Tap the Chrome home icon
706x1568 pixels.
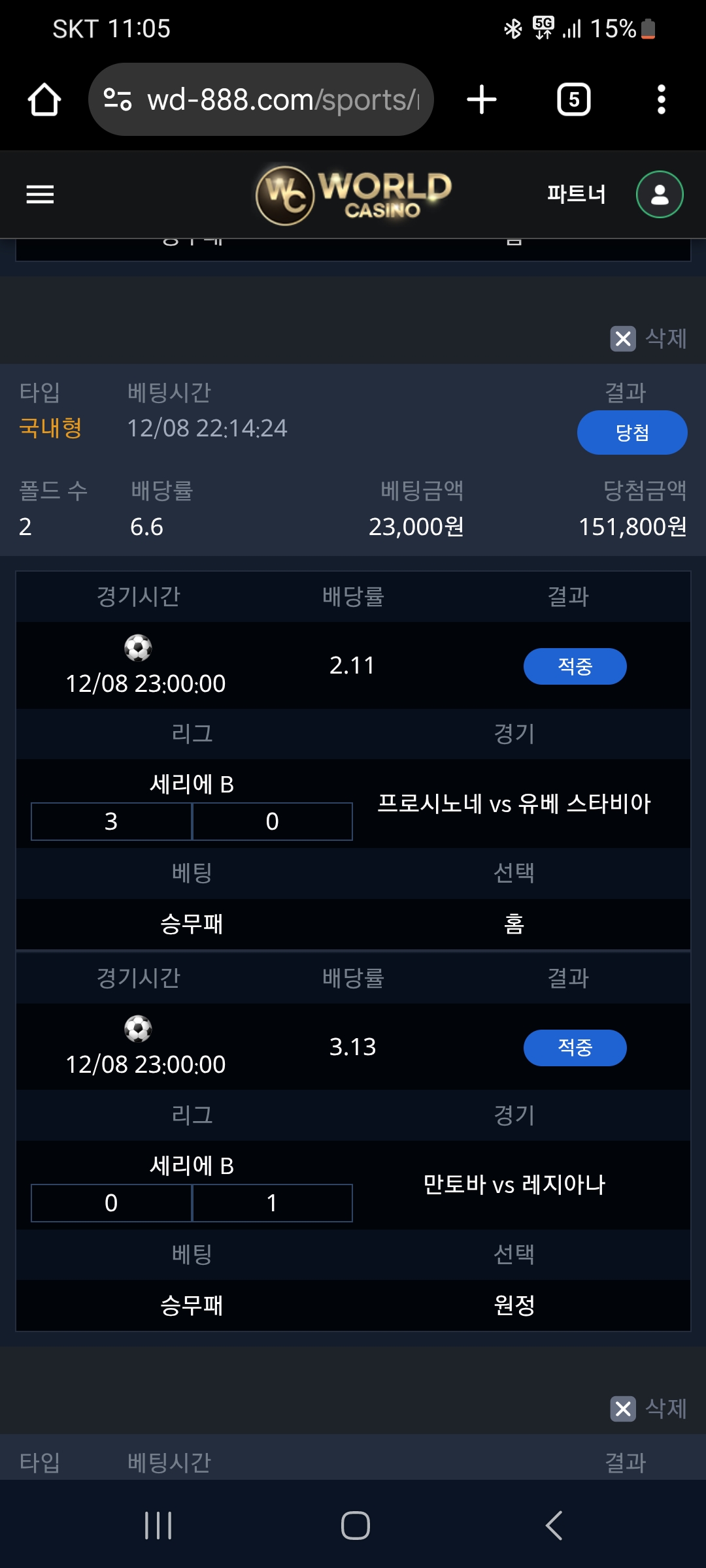pyautogui.click(x=44, y=98)
